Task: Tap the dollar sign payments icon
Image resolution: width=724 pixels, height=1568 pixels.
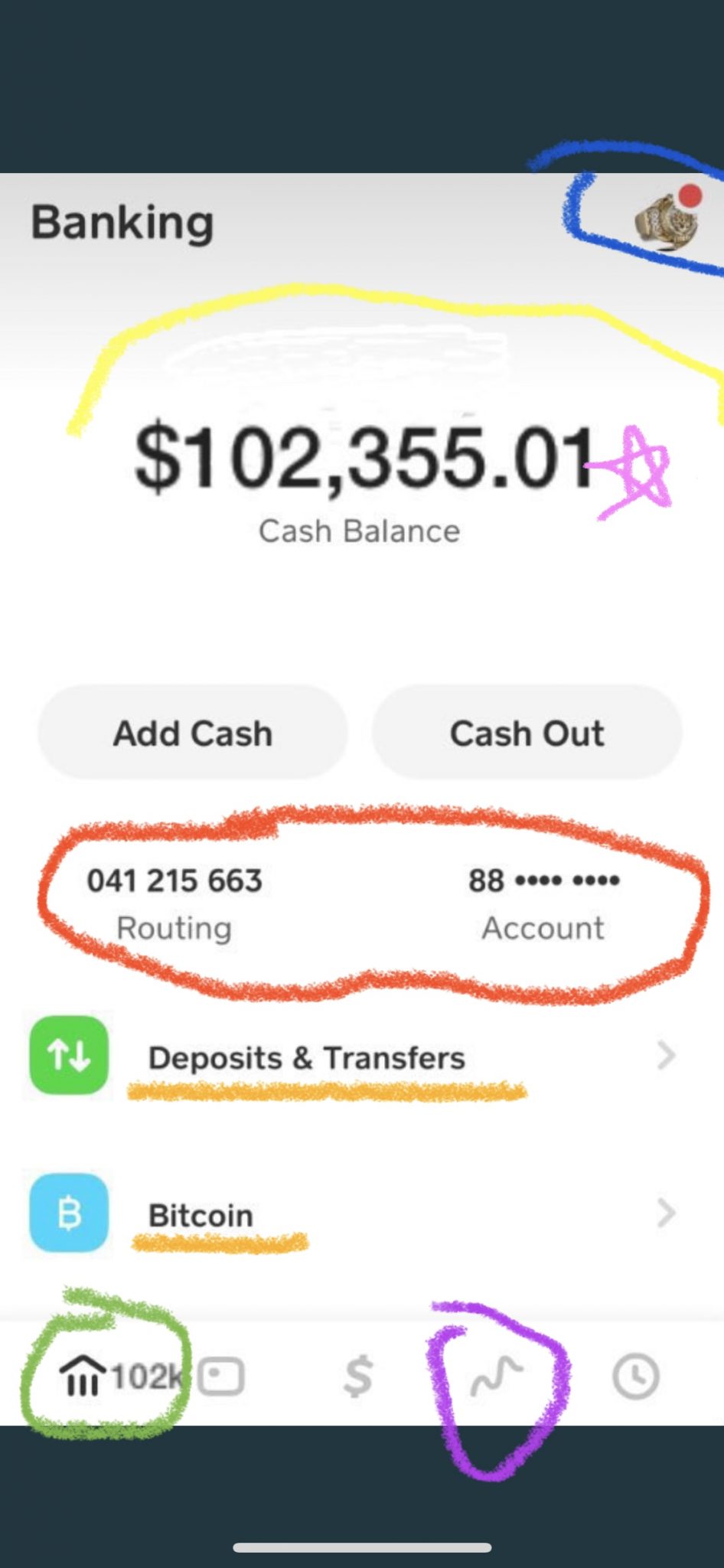Action: point(358,1374)
